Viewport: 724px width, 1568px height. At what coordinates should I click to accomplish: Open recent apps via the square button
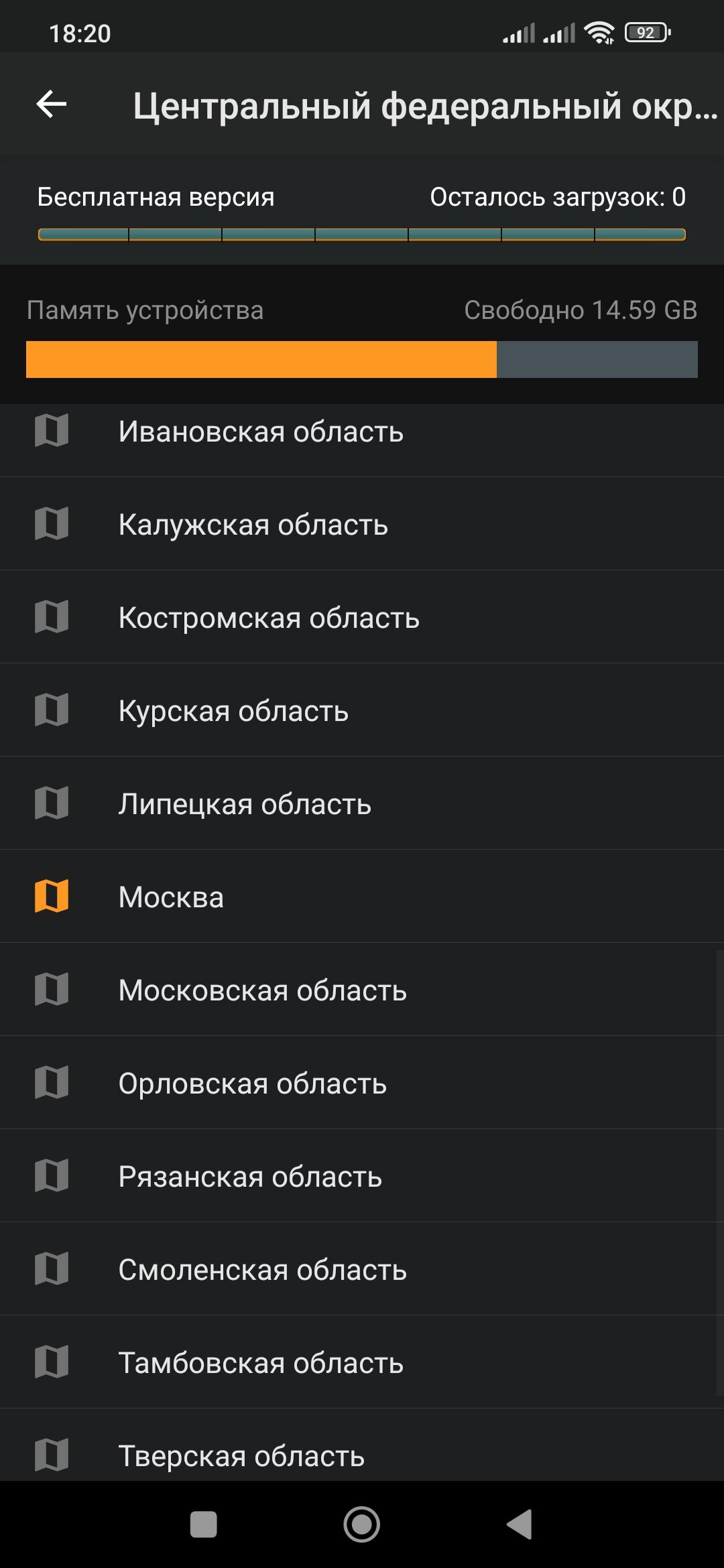pyautogui.click(x=204, y=1524)
